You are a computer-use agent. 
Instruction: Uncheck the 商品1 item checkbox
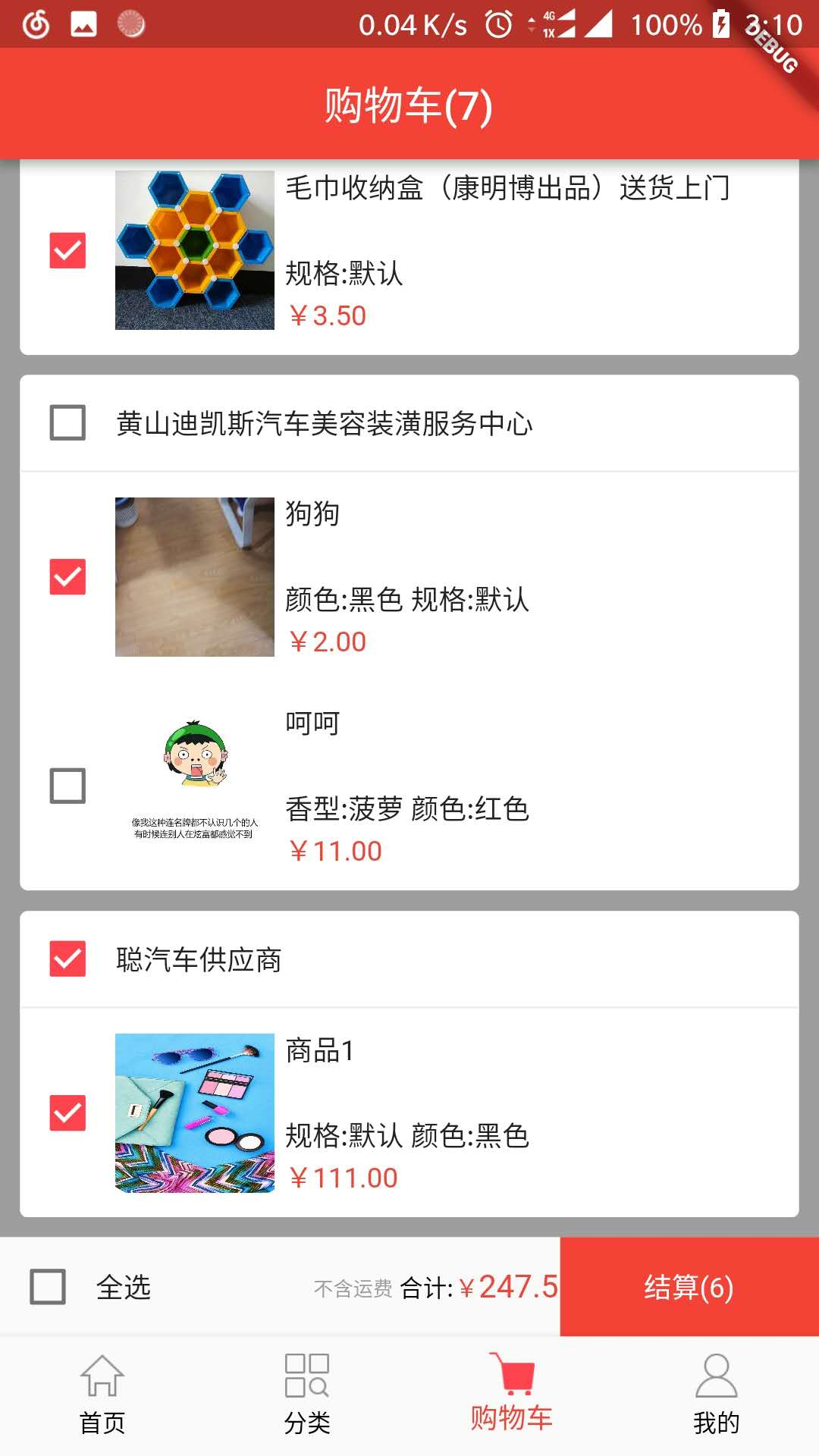[67, 1113]
